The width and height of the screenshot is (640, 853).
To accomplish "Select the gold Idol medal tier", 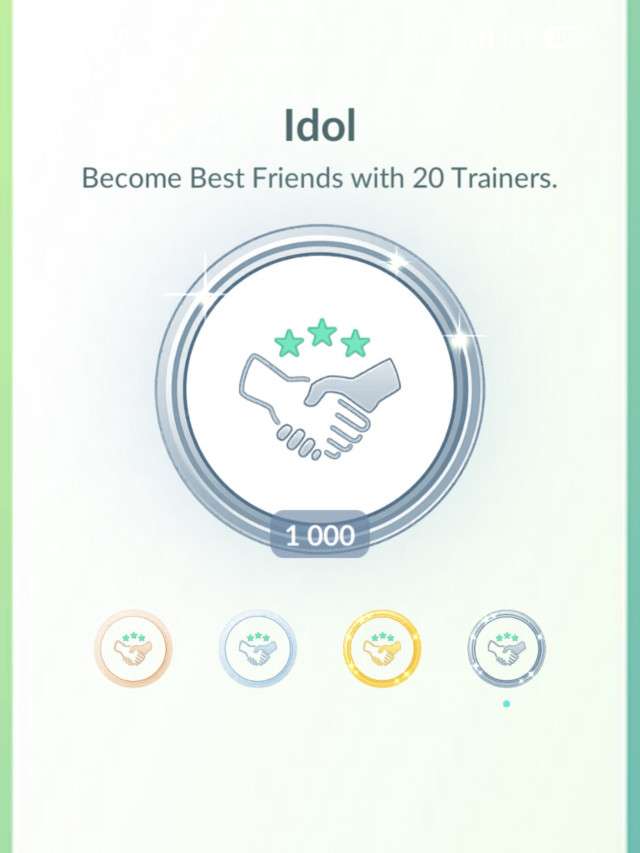I will (x=381, y=649).
